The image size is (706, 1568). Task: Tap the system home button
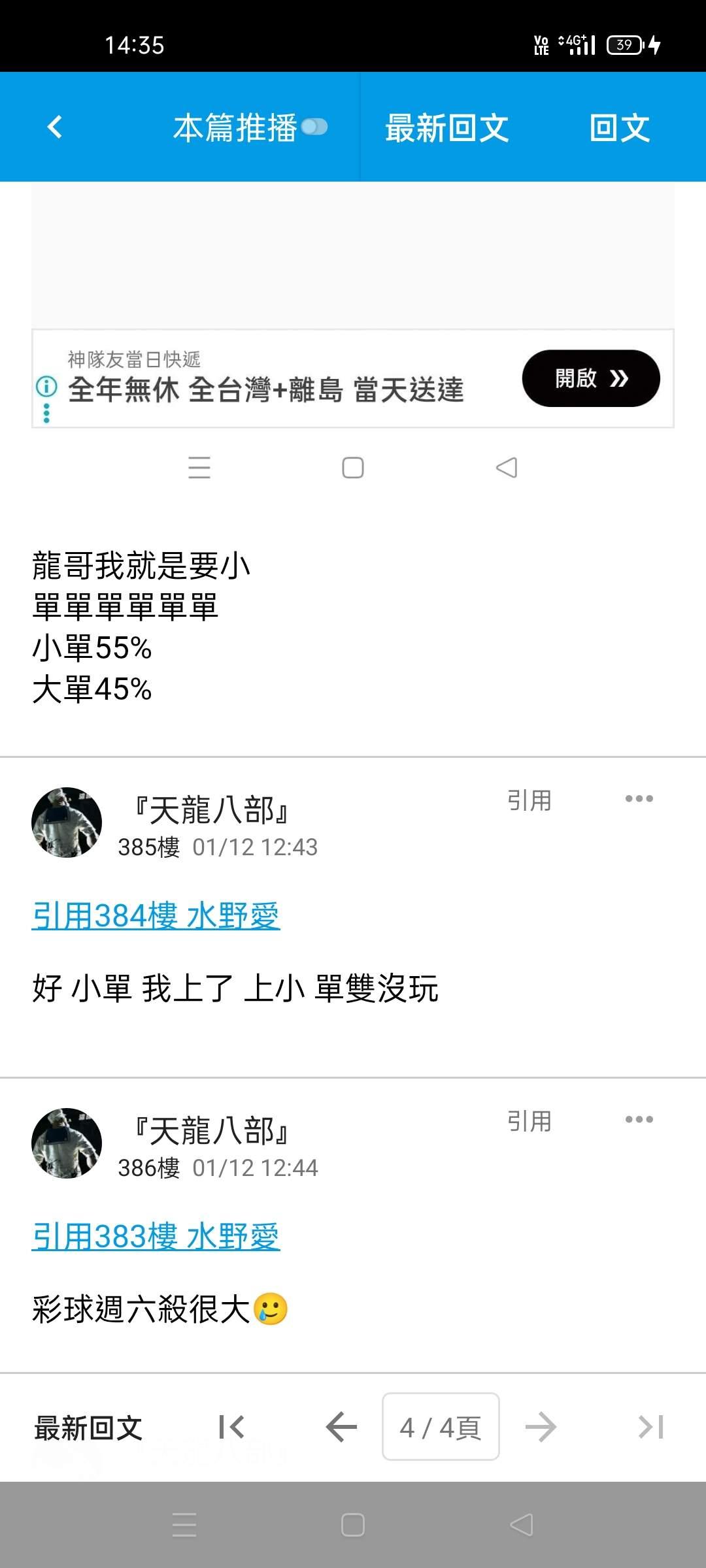[353, 1525]
